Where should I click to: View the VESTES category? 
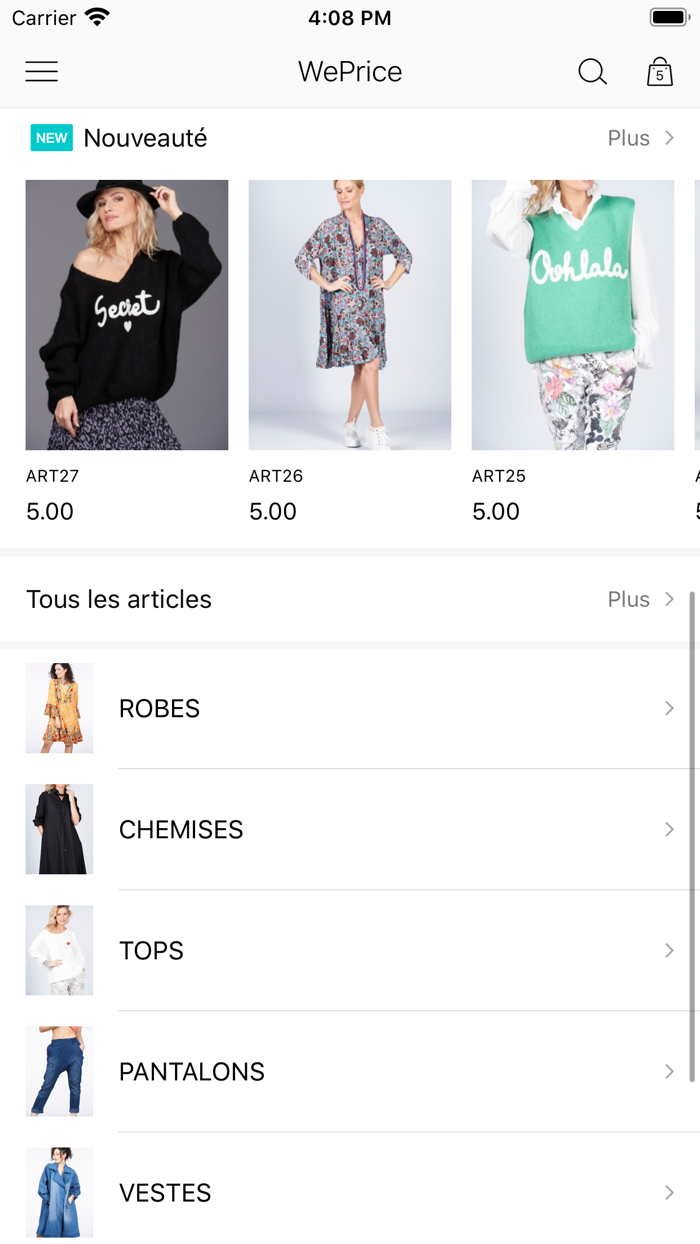click(350, 1192)
